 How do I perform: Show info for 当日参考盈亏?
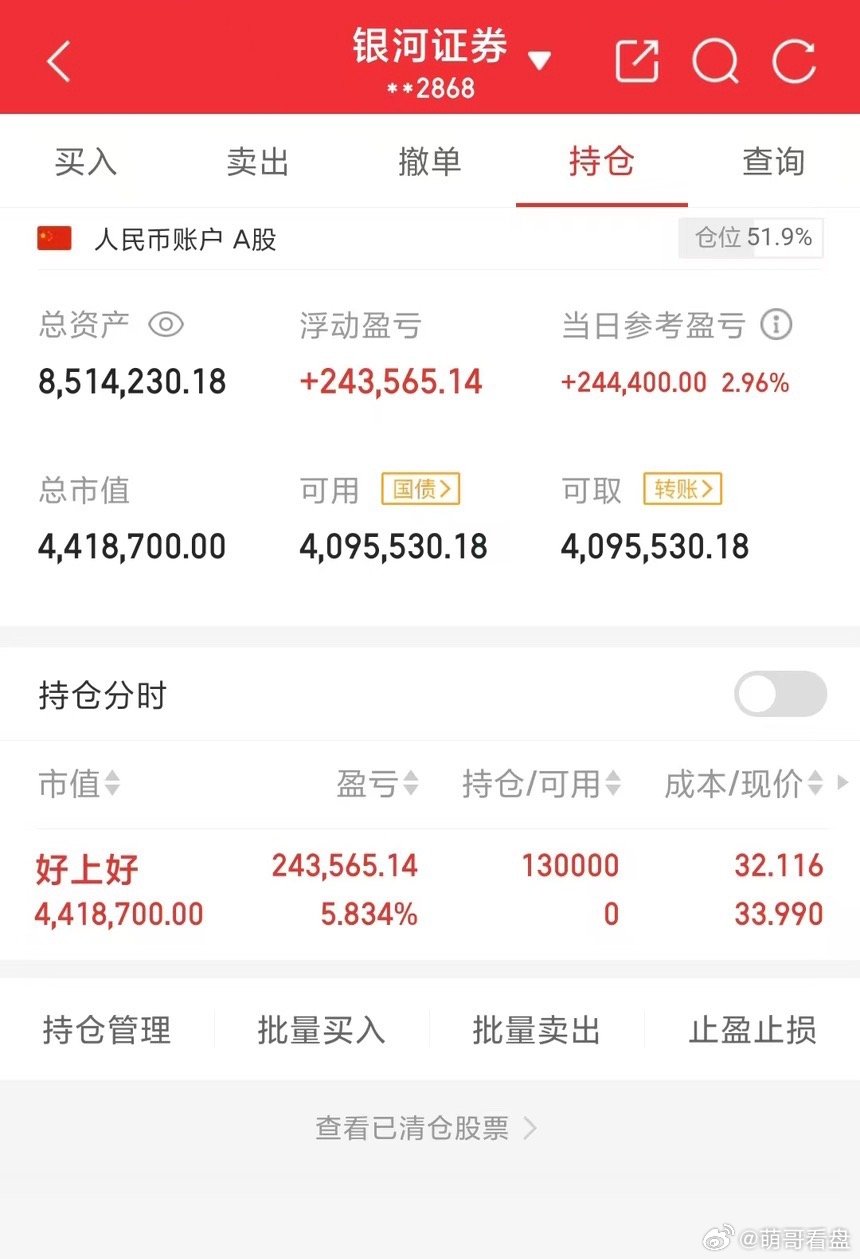776,324
